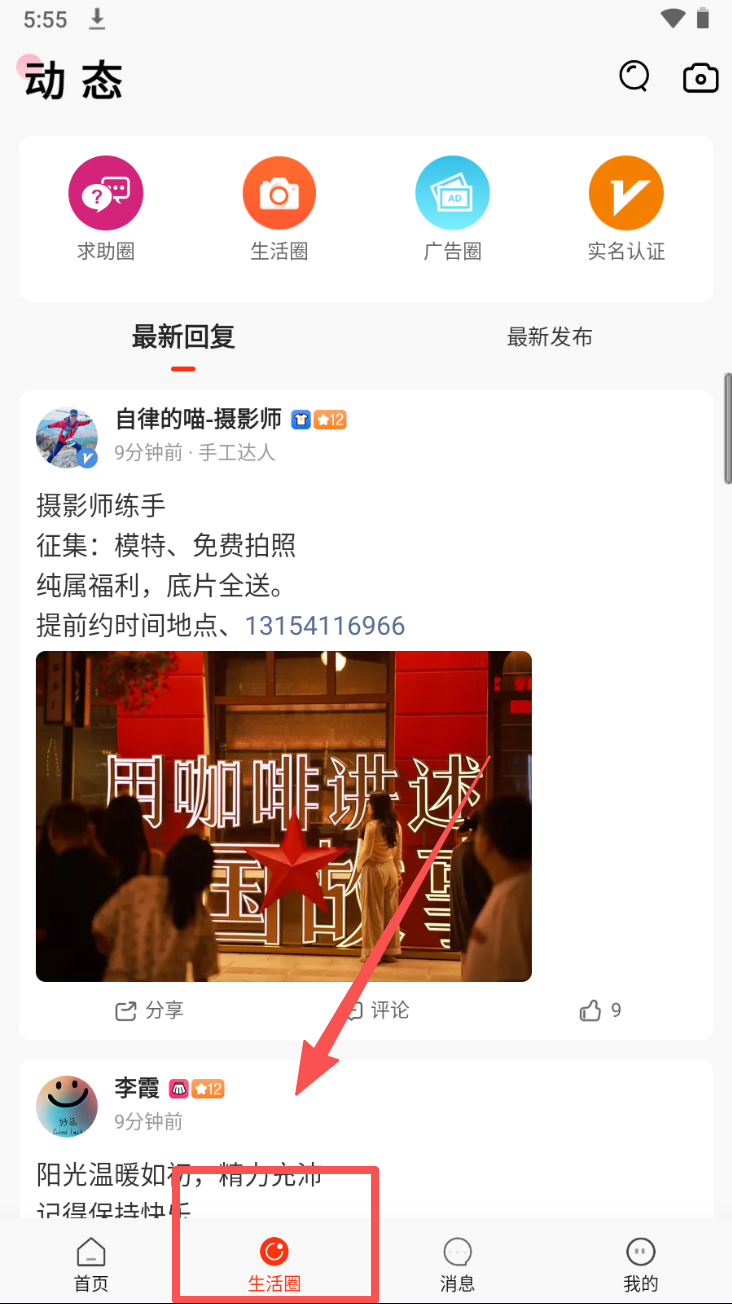
Task: Open the neon sign photo in the post
Action: [284, 816]
